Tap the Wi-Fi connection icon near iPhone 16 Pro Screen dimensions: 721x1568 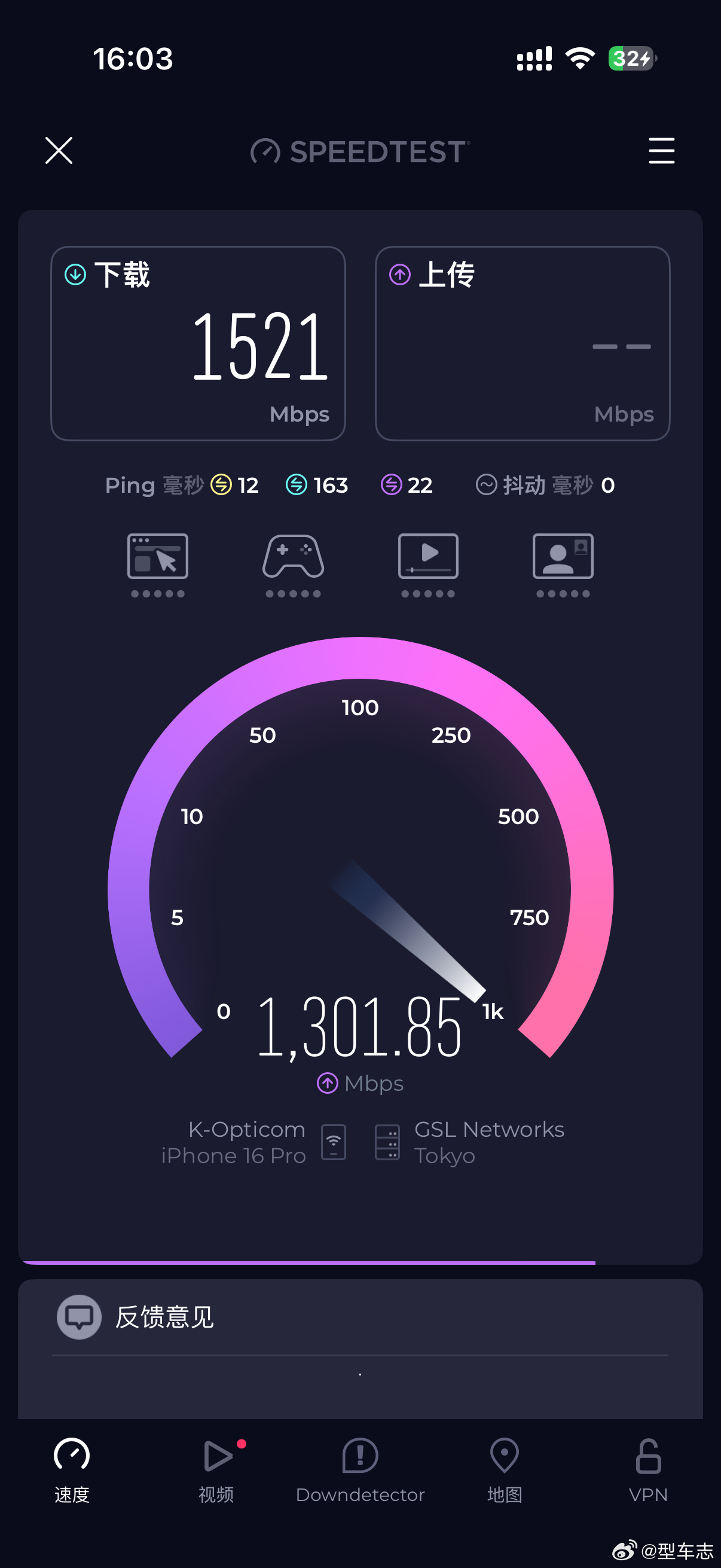pyautogui.click(x=332, y=1142)
